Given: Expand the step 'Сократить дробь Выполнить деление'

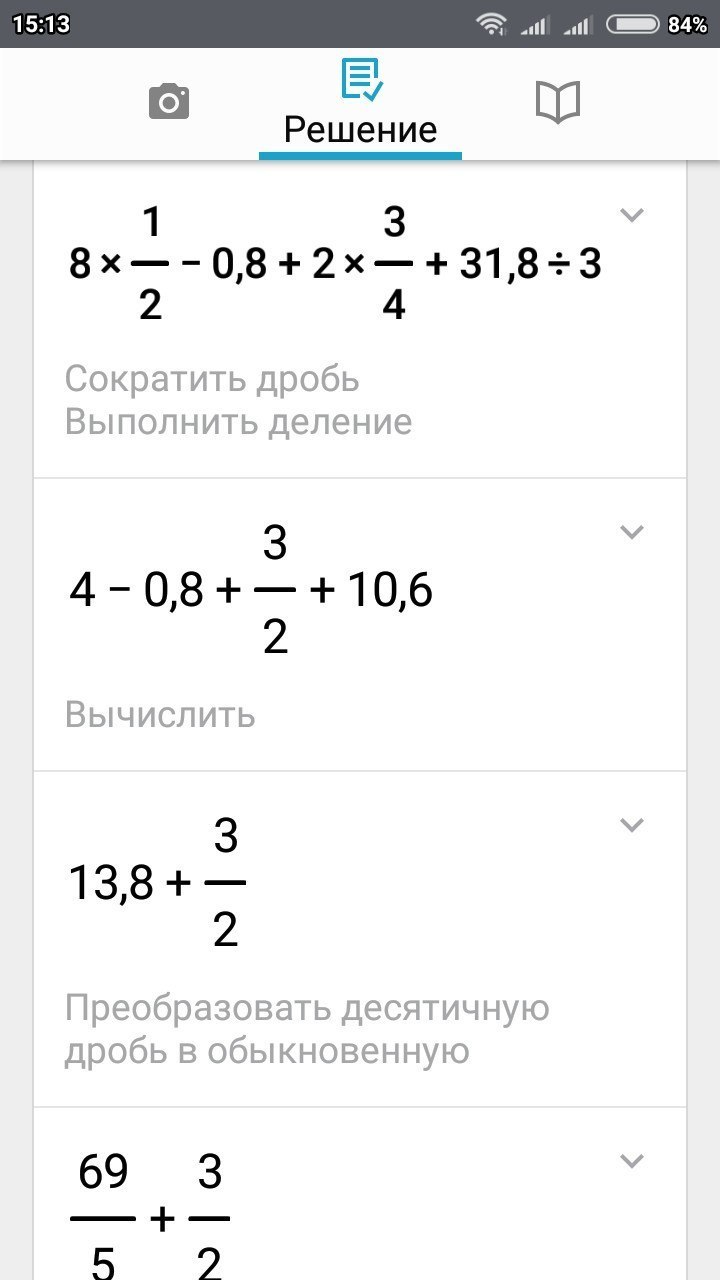Looking at the screenshot, I should pos(631,215).
